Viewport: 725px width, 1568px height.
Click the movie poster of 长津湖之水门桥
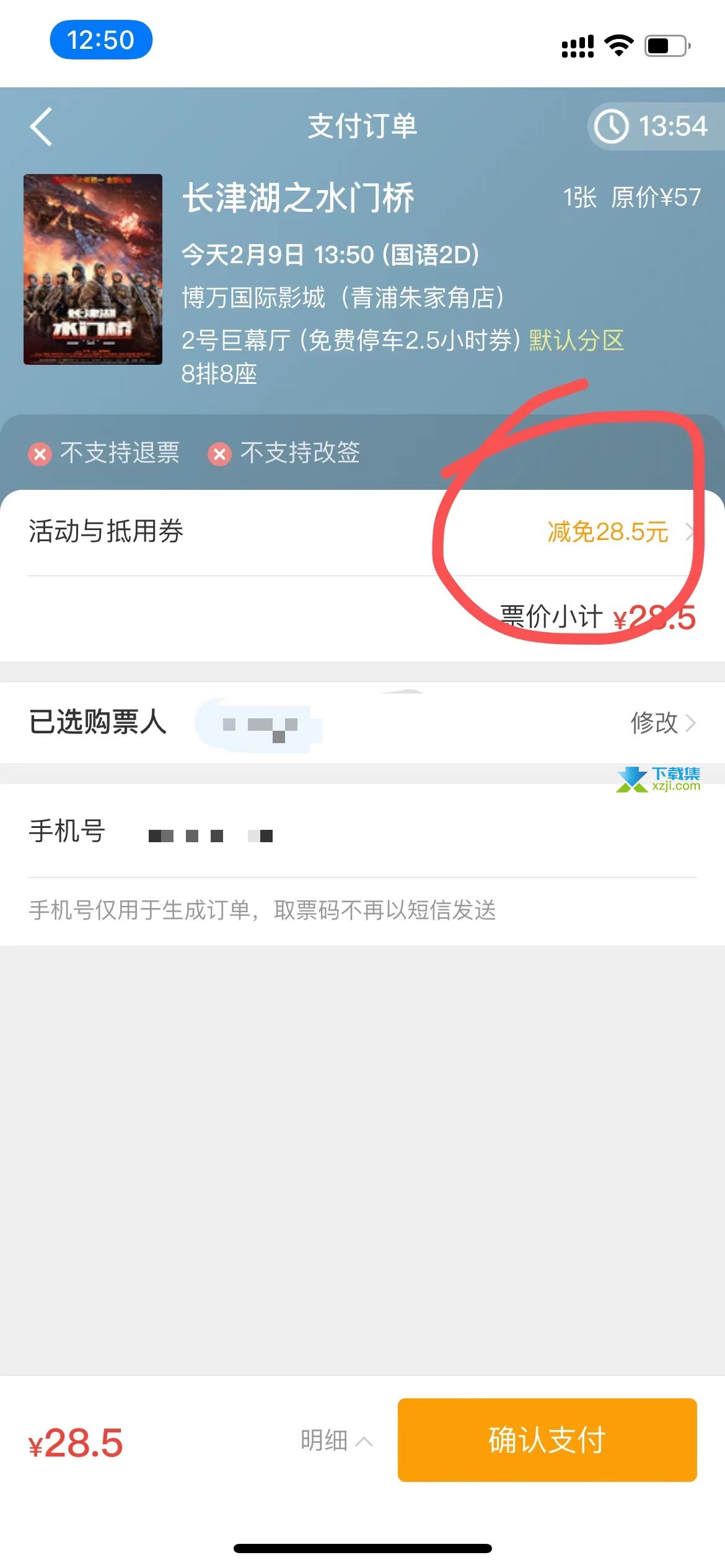click(x=93, y=269)
